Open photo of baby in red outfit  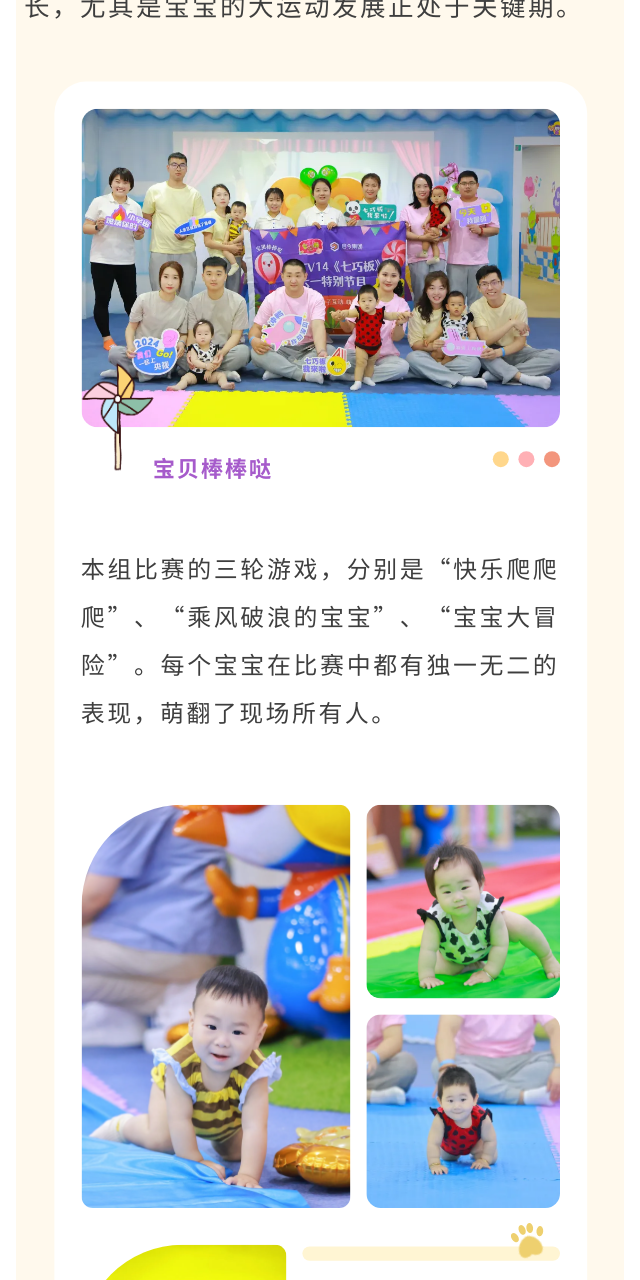pos(463,1111)
